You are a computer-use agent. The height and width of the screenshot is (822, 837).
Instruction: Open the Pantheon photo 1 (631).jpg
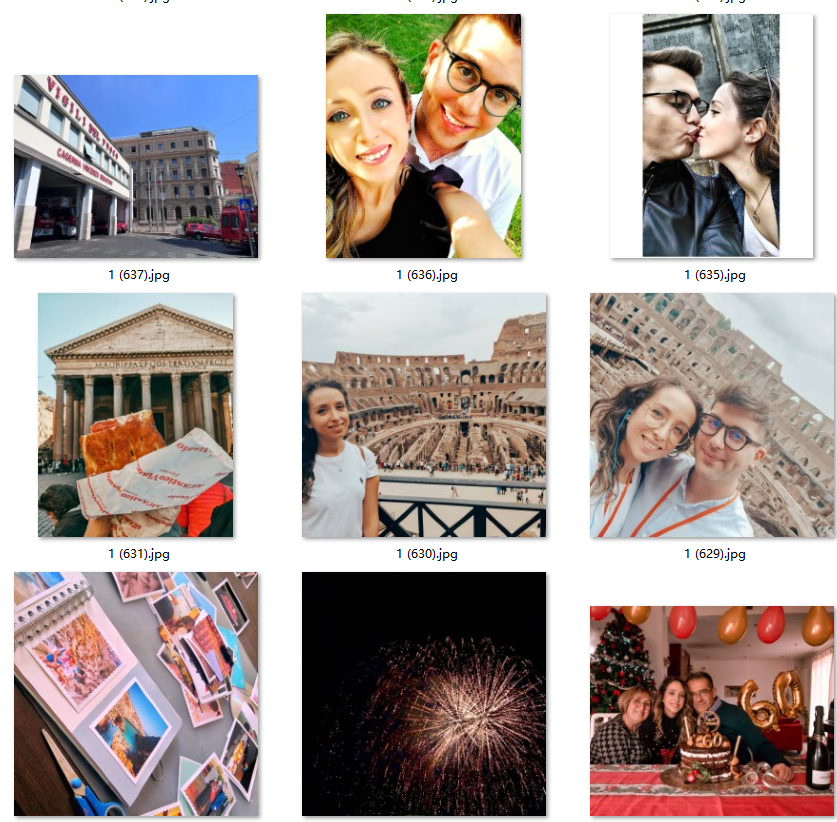tap(136, 415)
